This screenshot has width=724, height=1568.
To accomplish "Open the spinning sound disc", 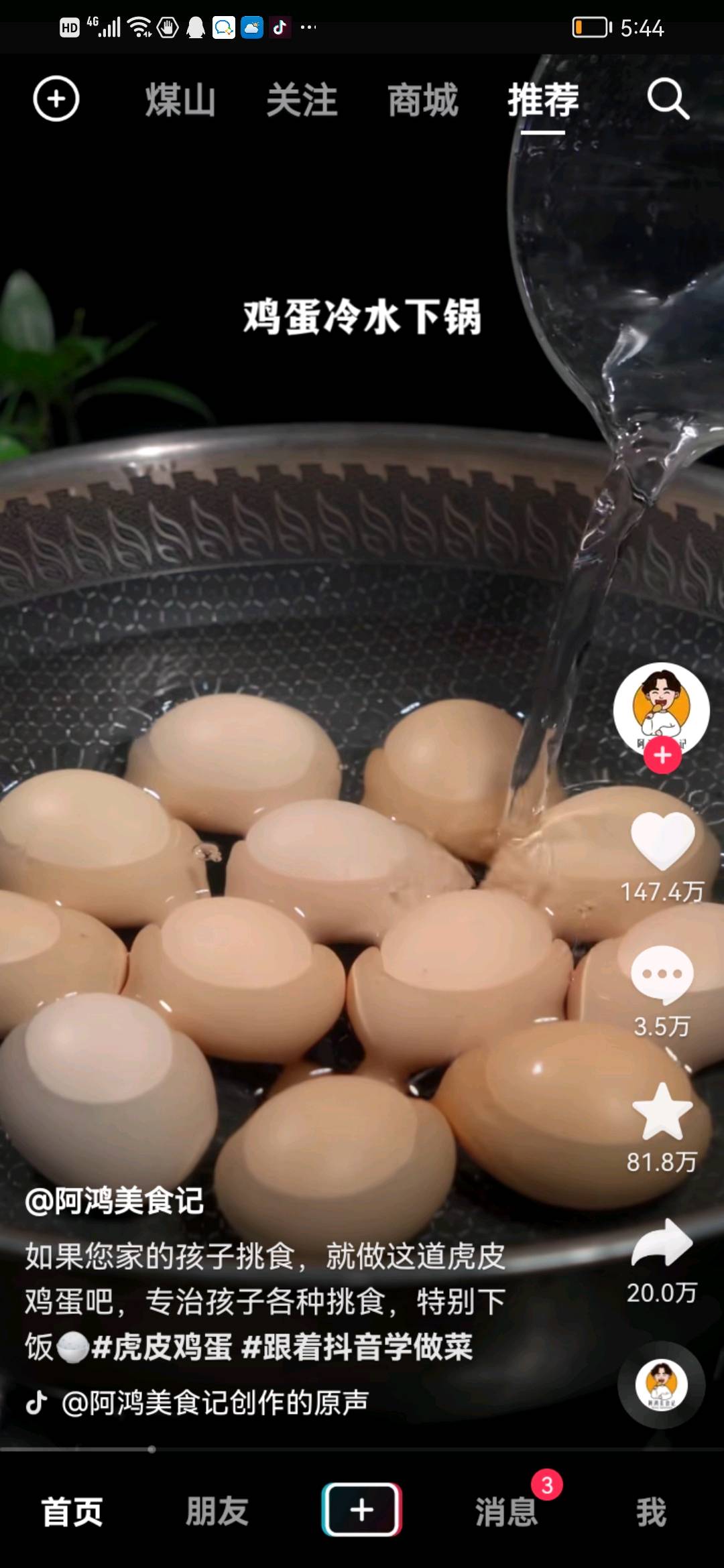I will [x=661, y=1384].
